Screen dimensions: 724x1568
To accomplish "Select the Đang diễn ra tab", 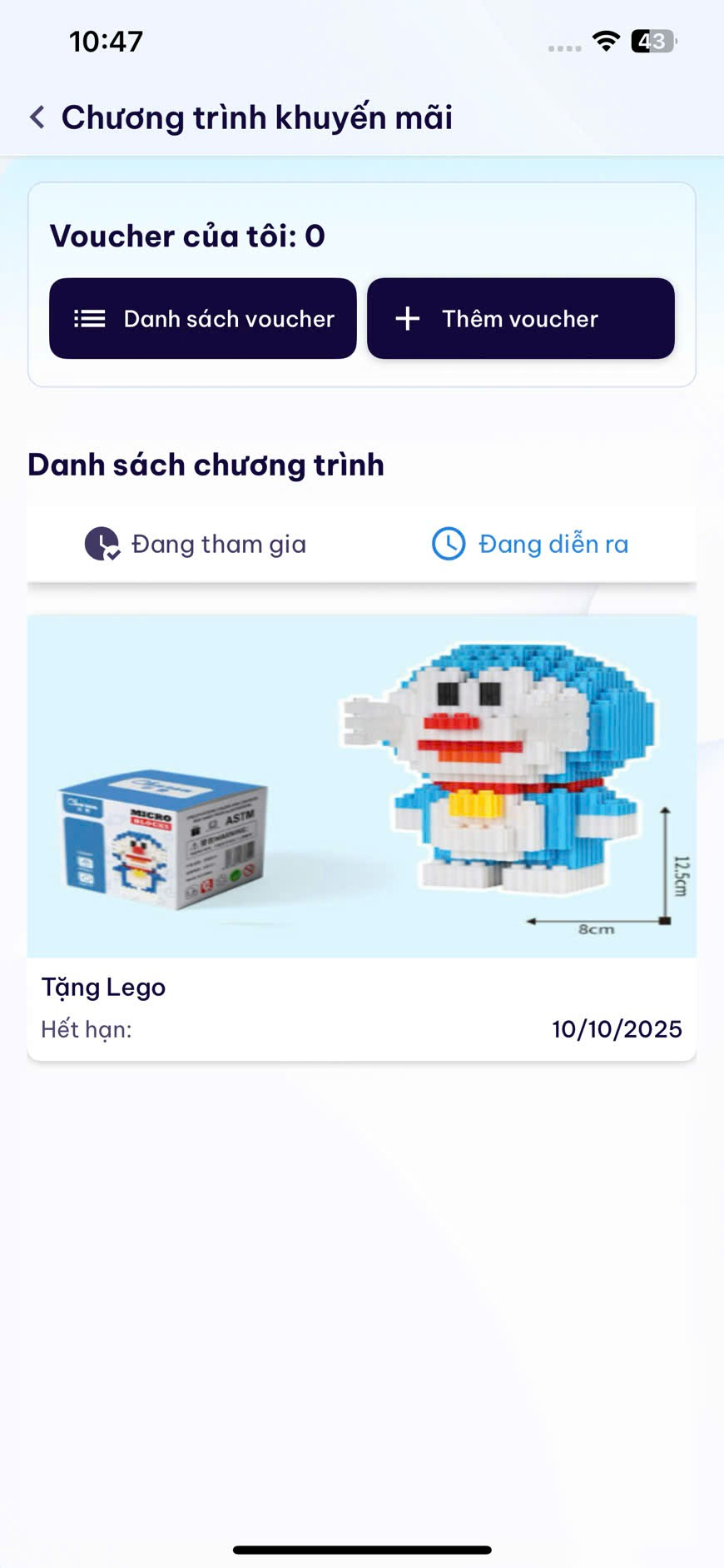I will 530,544.
